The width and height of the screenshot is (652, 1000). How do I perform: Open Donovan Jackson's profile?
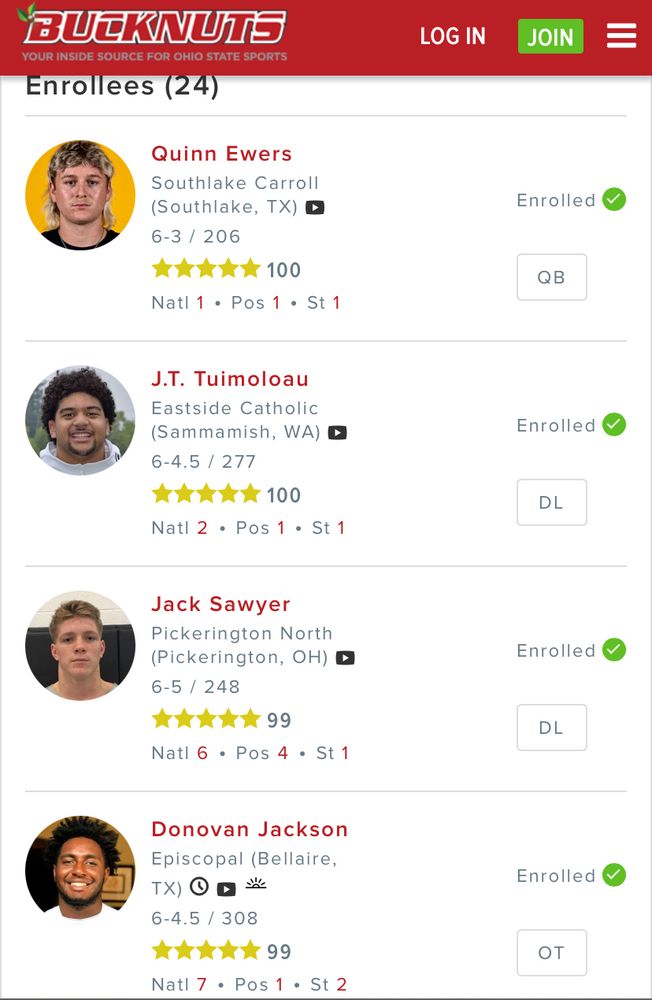click(x=250, y=829)
